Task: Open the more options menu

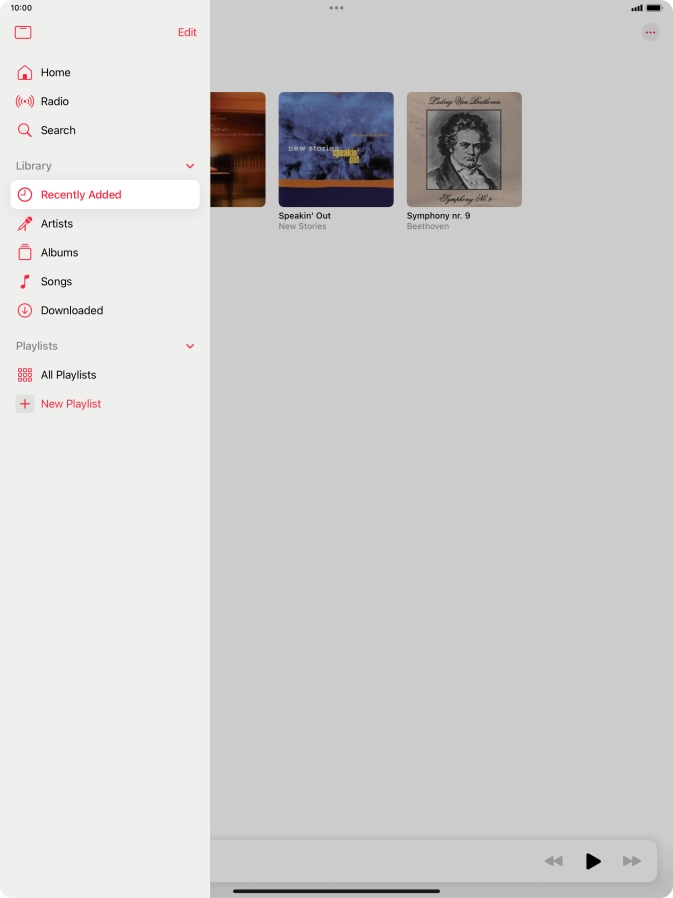Action: [x=651, y=32]
